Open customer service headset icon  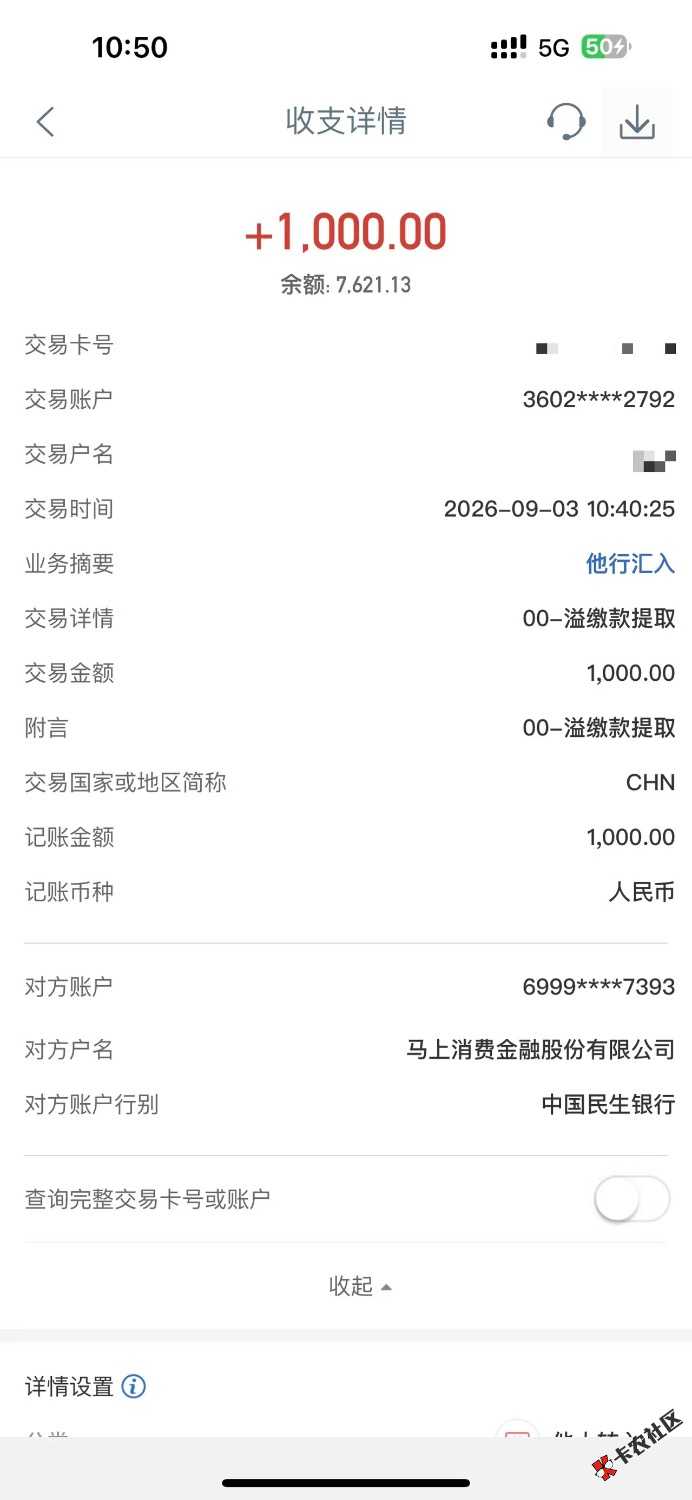tap(566, 122)
